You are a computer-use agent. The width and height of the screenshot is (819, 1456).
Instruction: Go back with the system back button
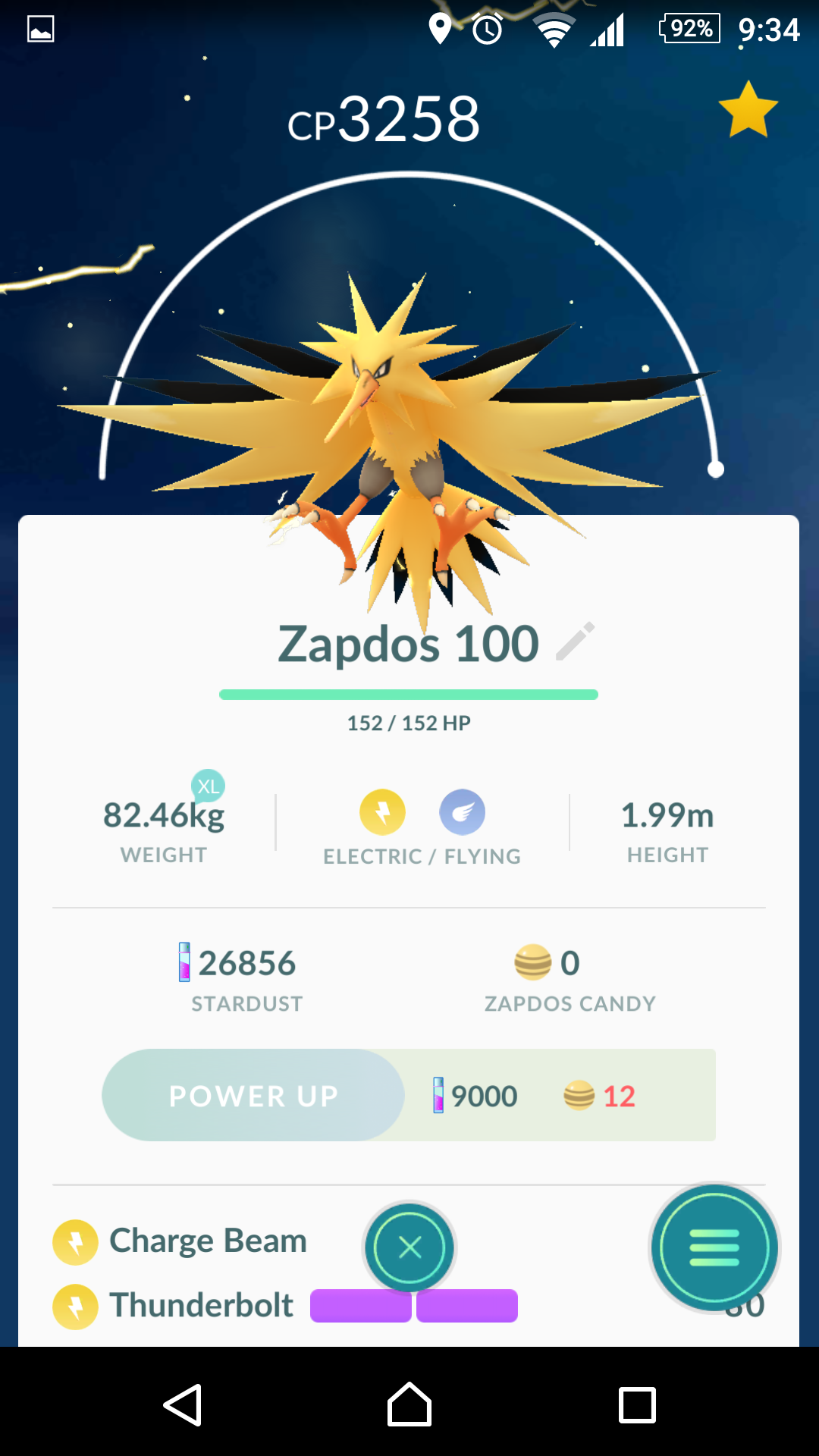pos(183,1404)
